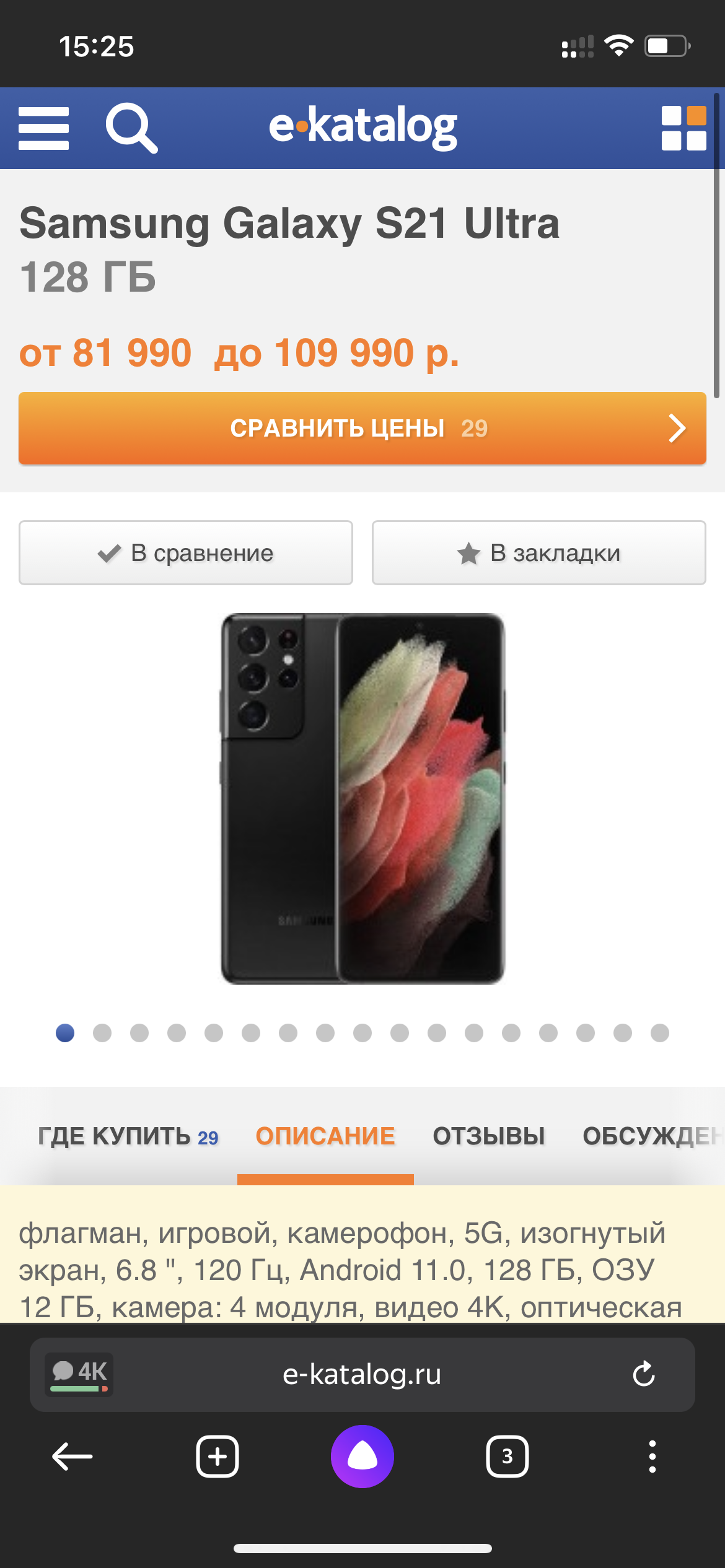Add a new browser tab
Viewport: 725px width, 1568px height.
tap(217, 1457)
